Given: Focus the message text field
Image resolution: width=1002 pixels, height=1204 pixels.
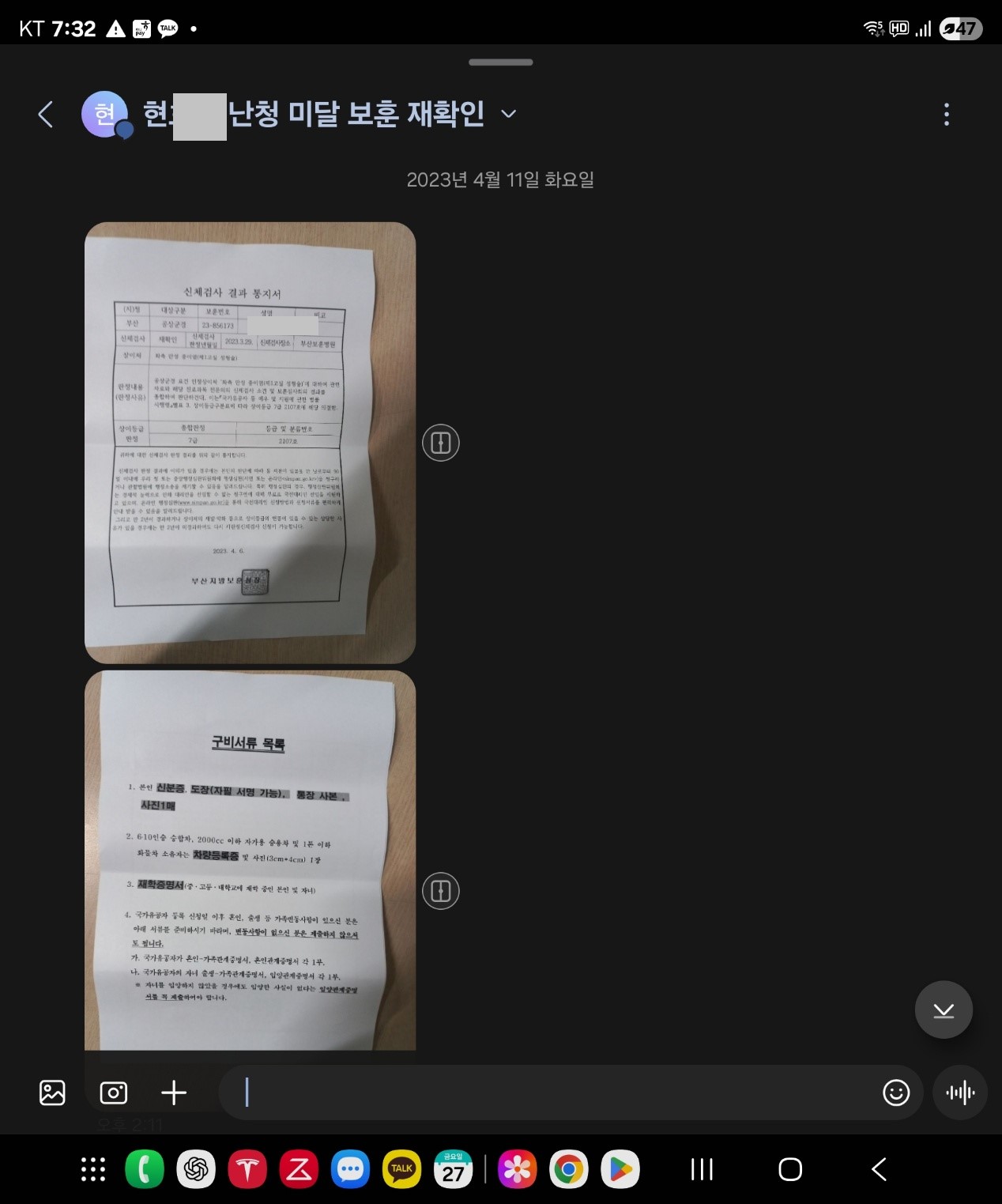Looking at the screenshot, I should coord(553,1093).
